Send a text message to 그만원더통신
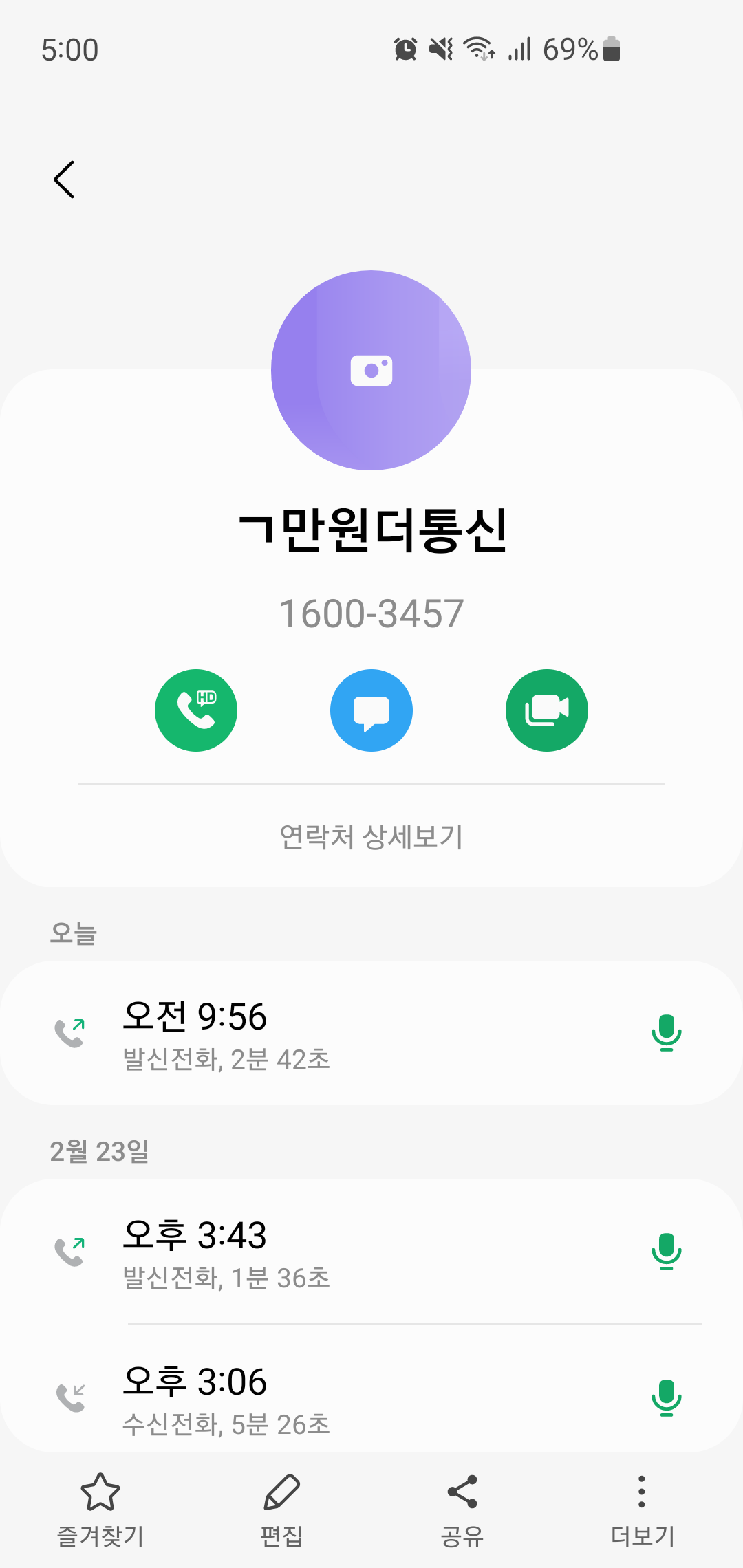This screenshot has width=743, height=1568. (371, 710)
